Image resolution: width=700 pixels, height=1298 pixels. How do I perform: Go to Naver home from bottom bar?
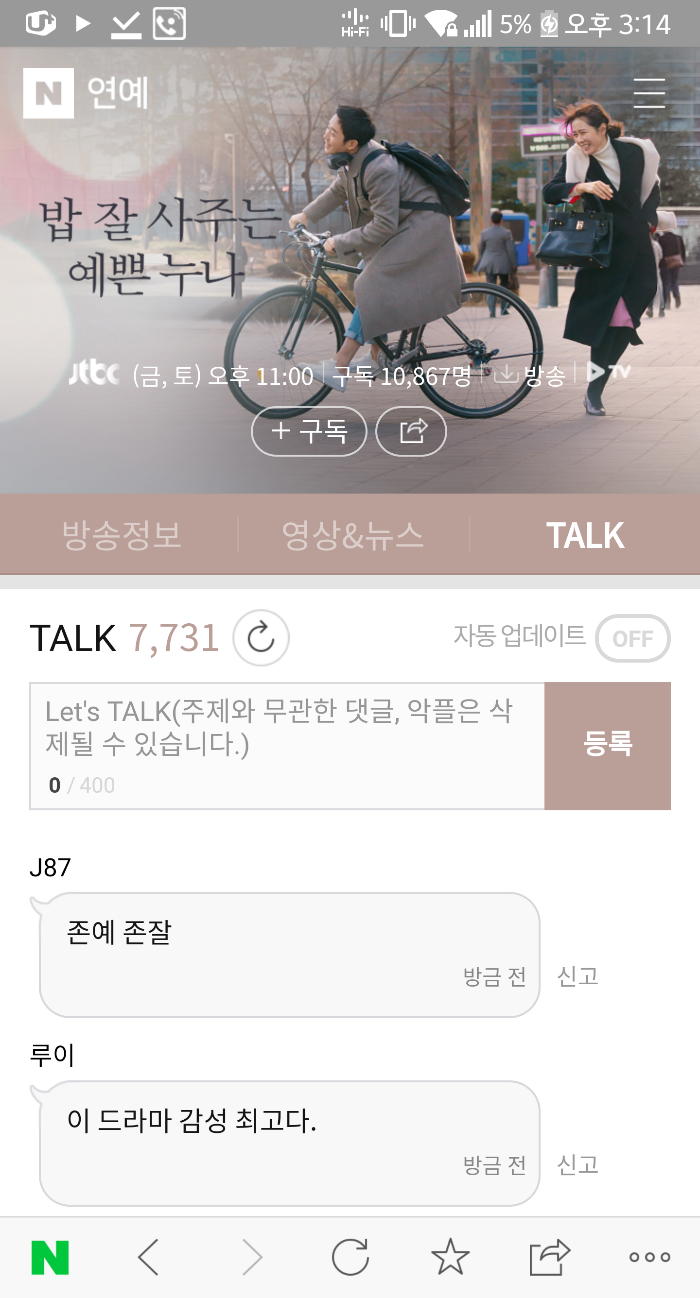(x=50, y=1257)
